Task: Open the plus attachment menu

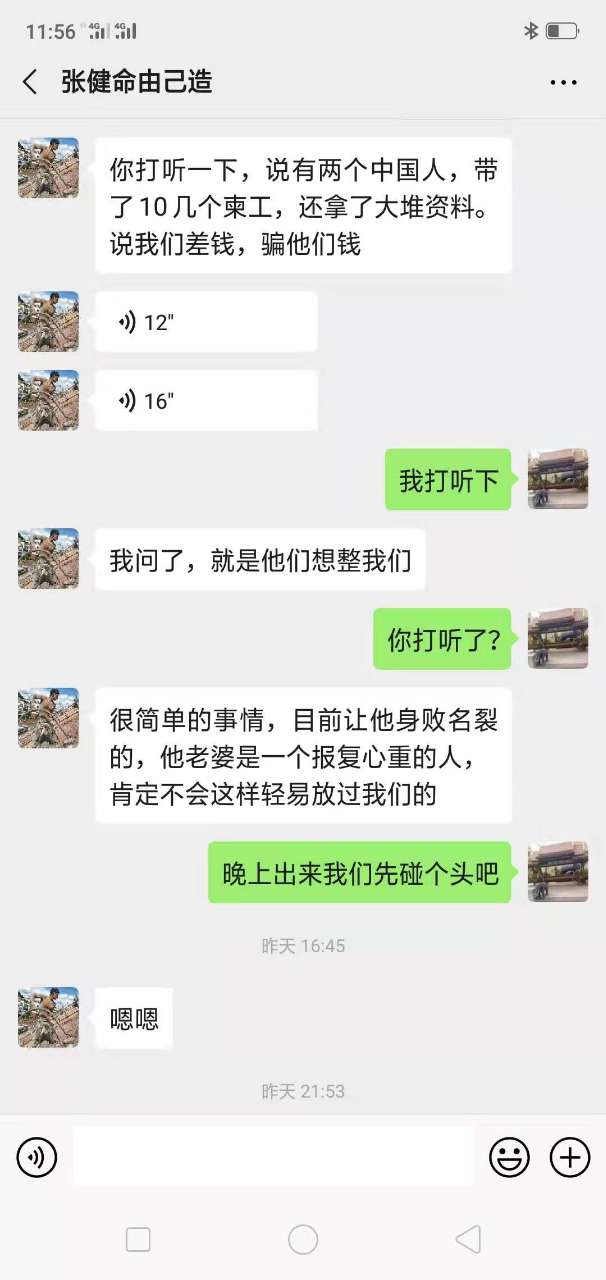Action: click(569, 1158)
